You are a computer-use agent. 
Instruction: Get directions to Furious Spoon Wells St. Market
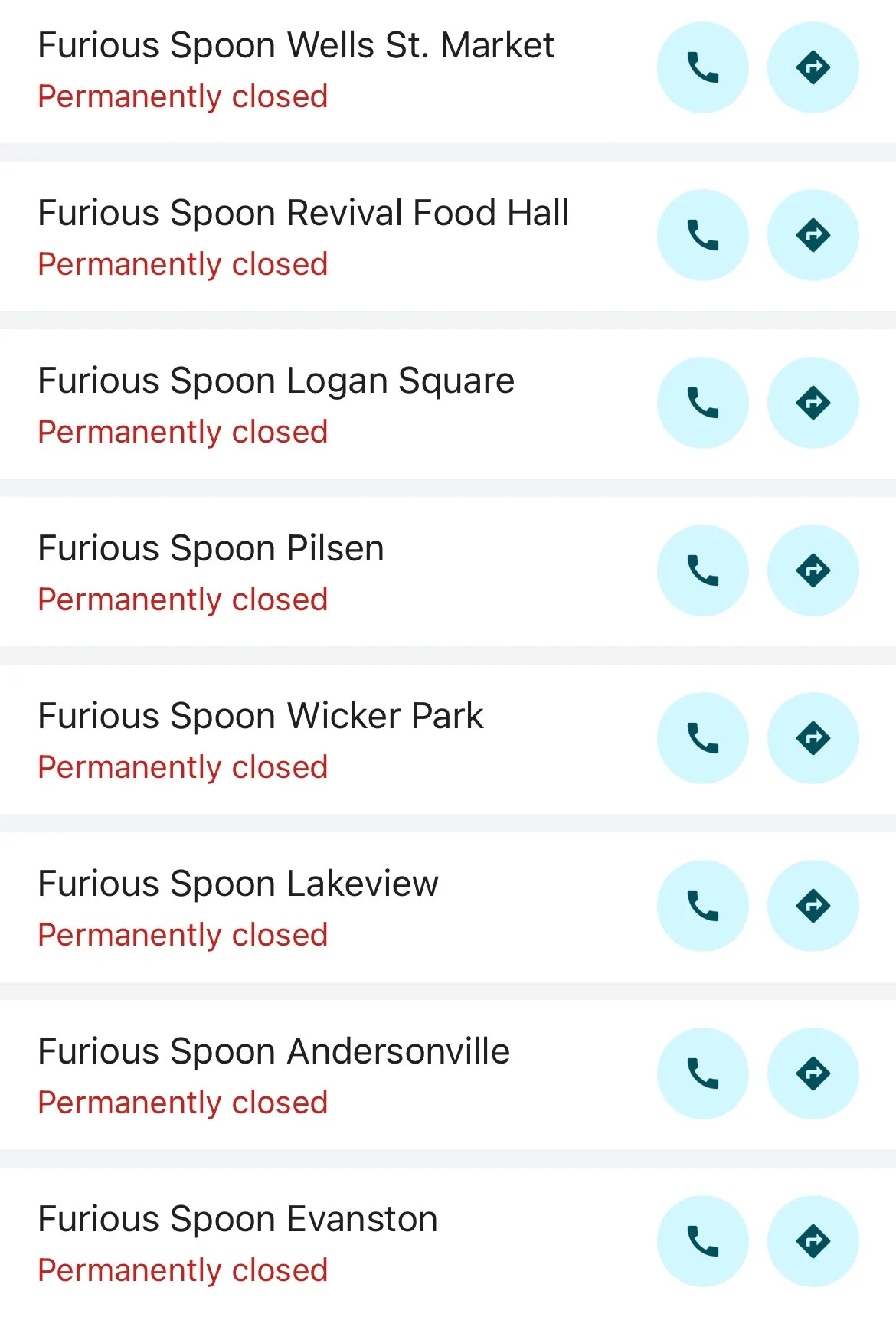pyautogui.click(x=813, y=67)
